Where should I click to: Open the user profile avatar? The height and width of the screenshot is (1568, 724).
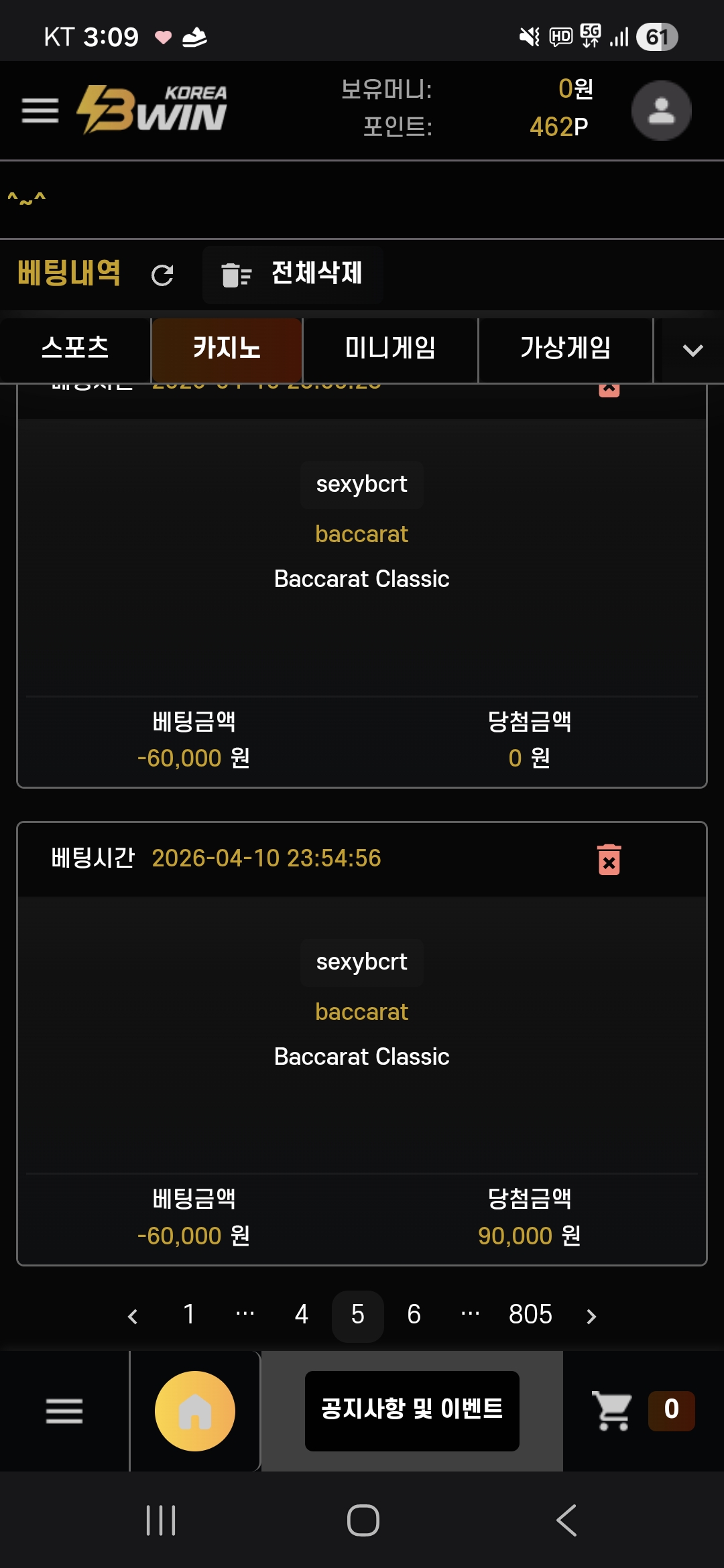pyautogui.click(x=661, y=111)
